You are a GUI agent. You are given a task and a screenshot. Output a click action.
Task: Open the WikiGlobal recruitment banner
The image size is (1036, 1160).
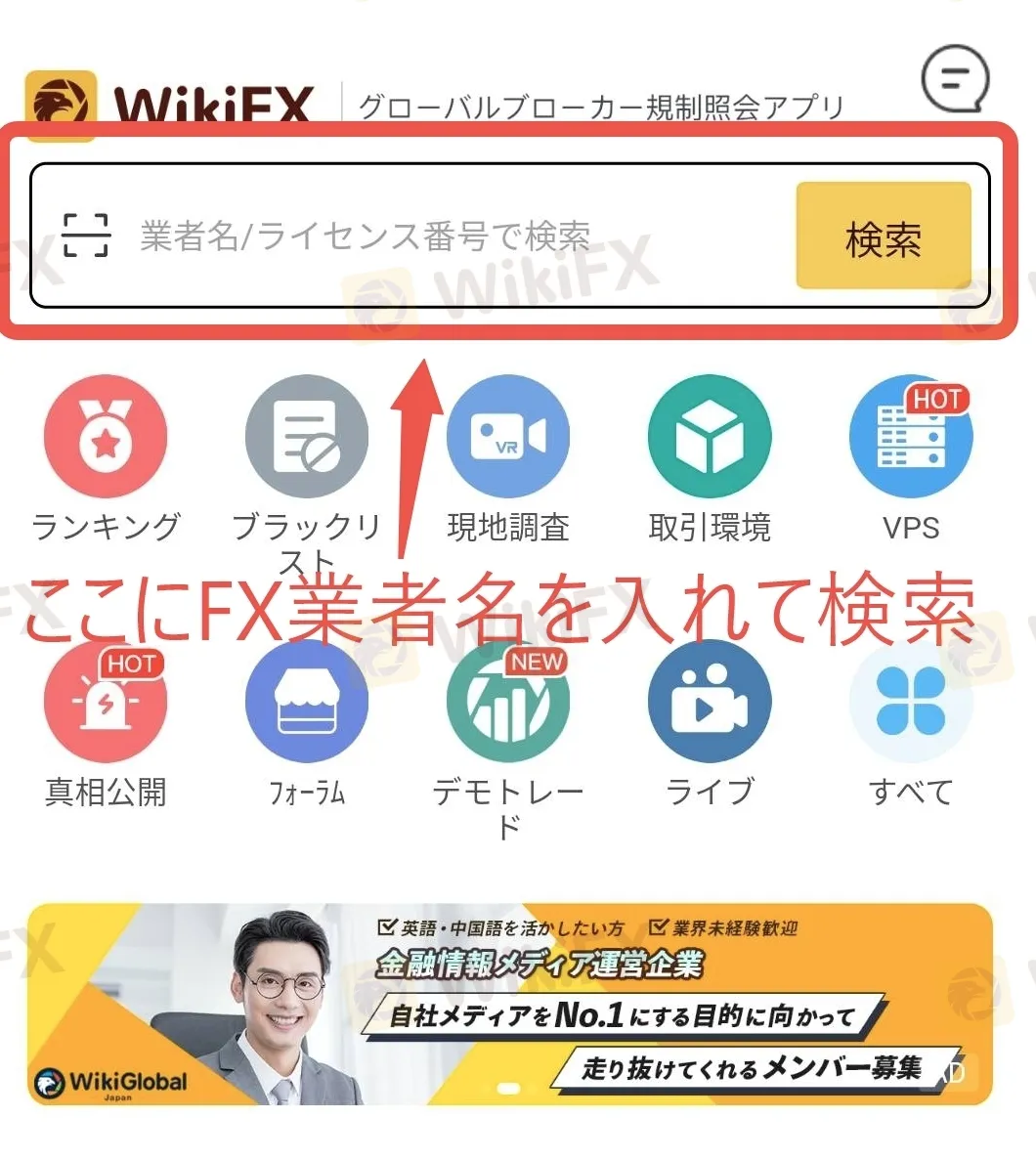(x=508, y=1005)
